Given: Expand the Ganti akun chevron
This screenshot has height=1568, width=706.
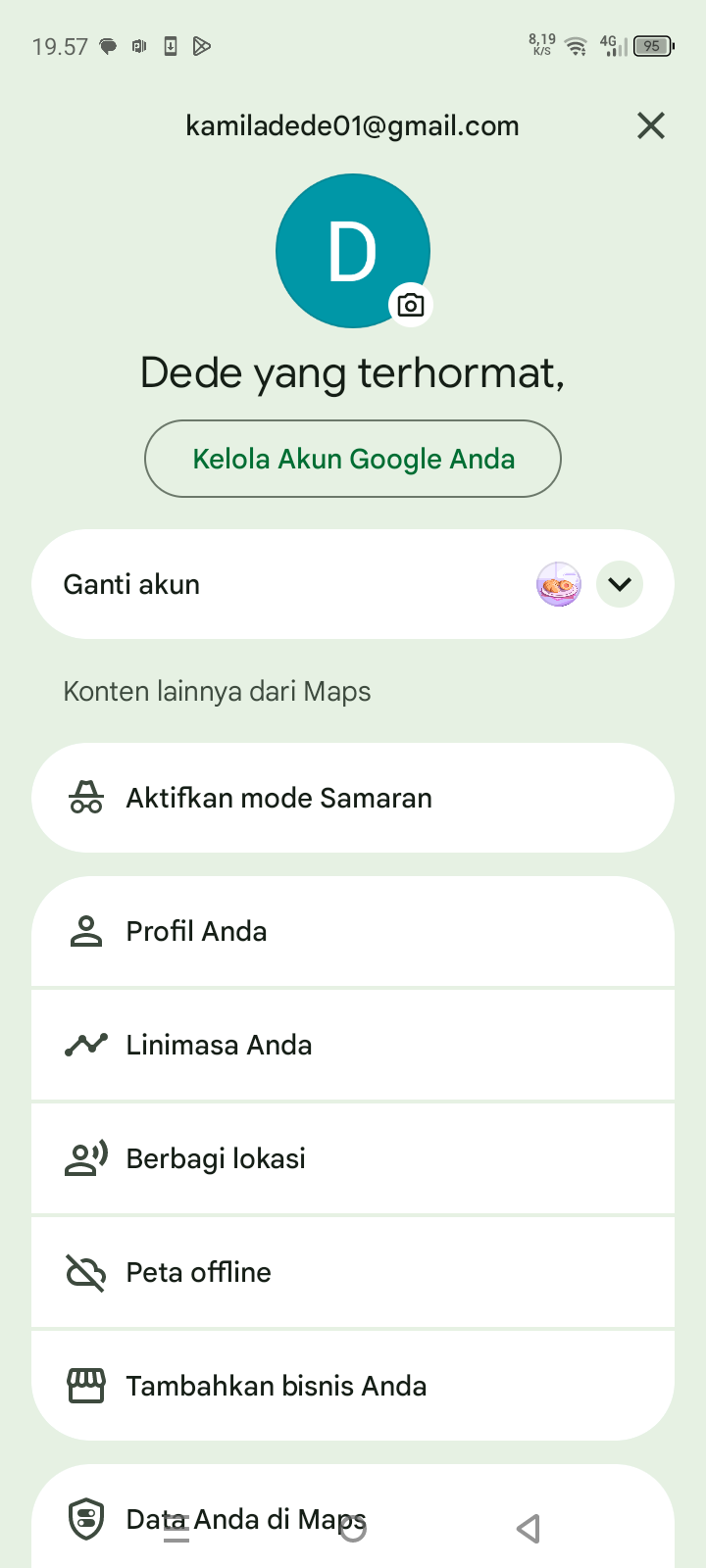Looking at the screenshot, I should coord(620,584).
